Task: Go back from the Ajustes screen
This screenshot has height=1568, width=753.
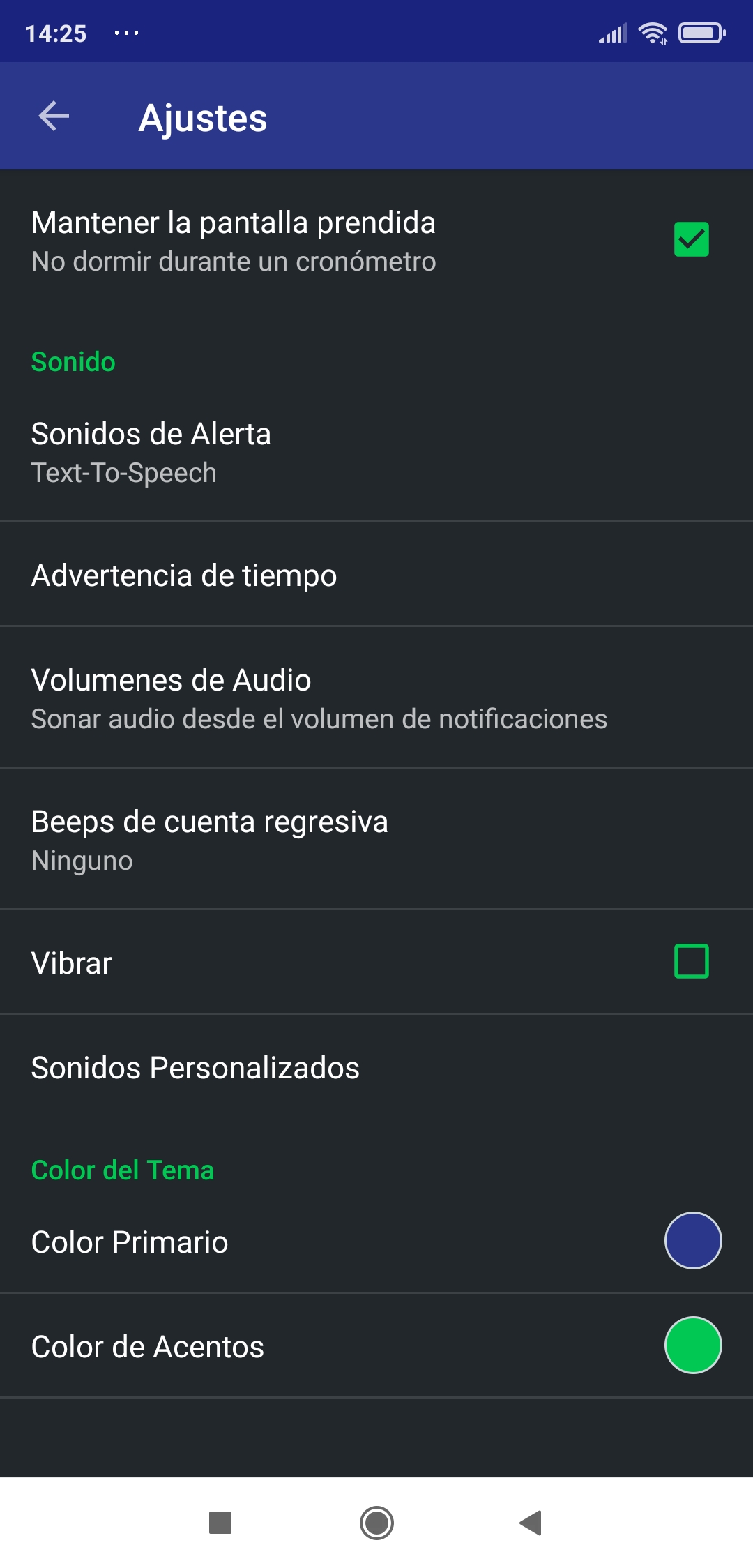Action: click(x=54, y=116)
